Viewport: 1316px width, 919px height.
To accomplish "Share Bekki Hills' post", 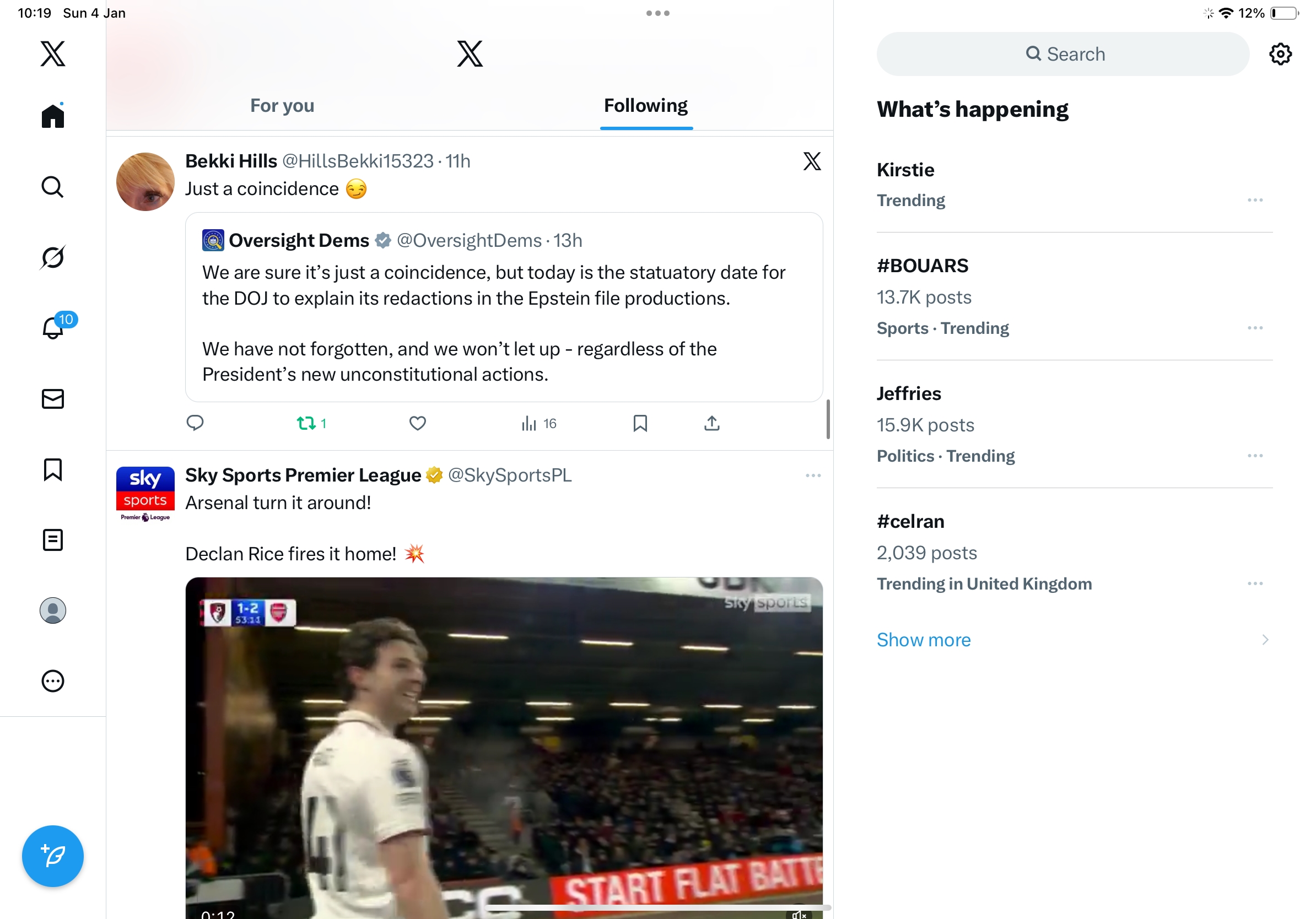I will [712, 423].
